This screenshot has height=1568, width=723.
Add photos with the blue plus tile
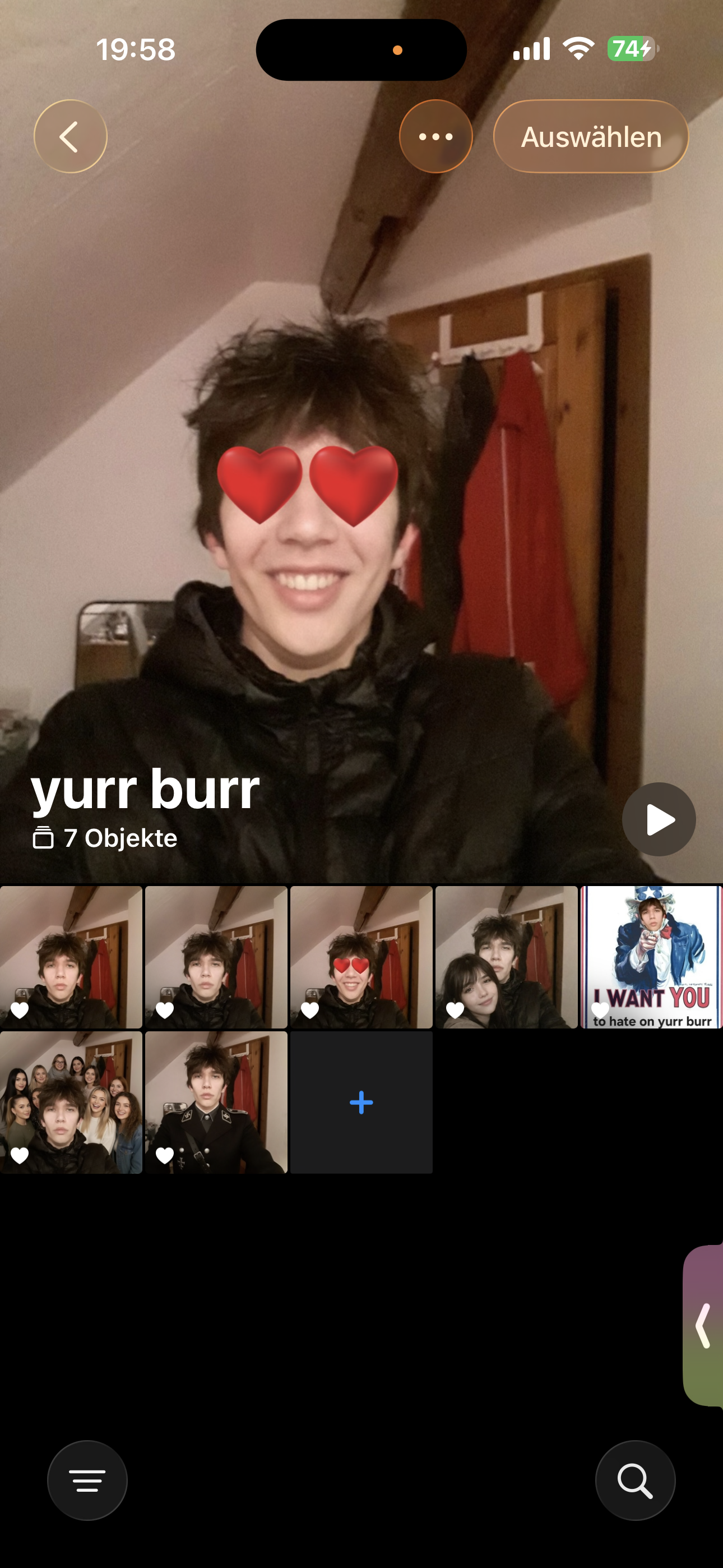(x=361, y=1103)
